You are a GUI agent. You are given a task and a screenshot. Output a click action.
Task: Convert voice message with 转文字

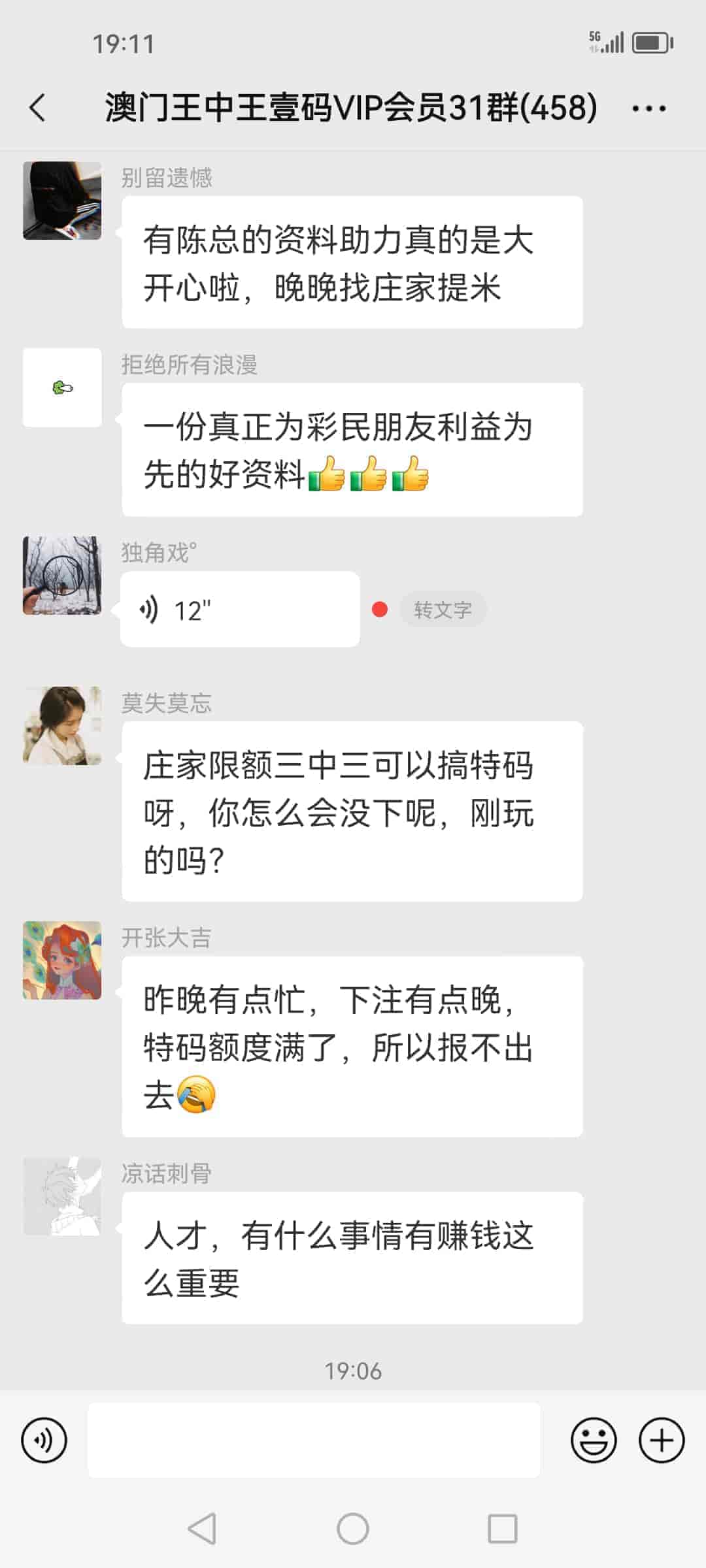[443, 610]
